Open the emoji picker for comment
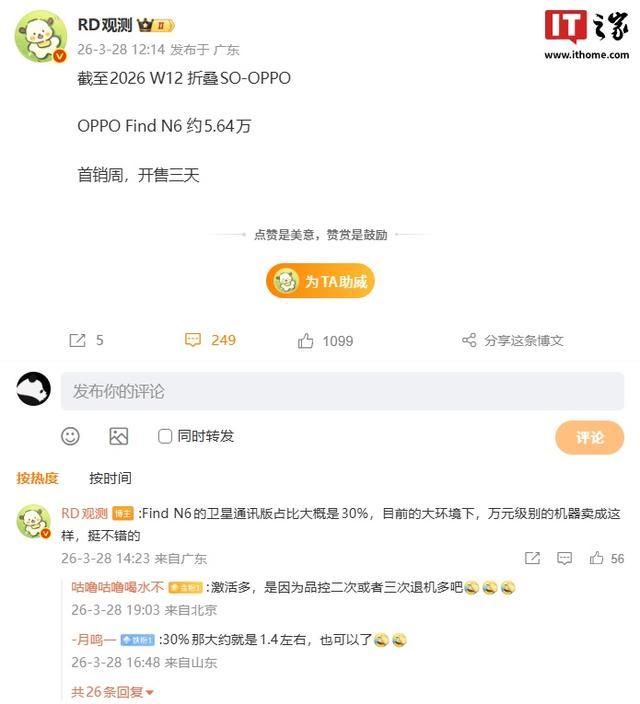640x704 pixels. tap(70, 436)
